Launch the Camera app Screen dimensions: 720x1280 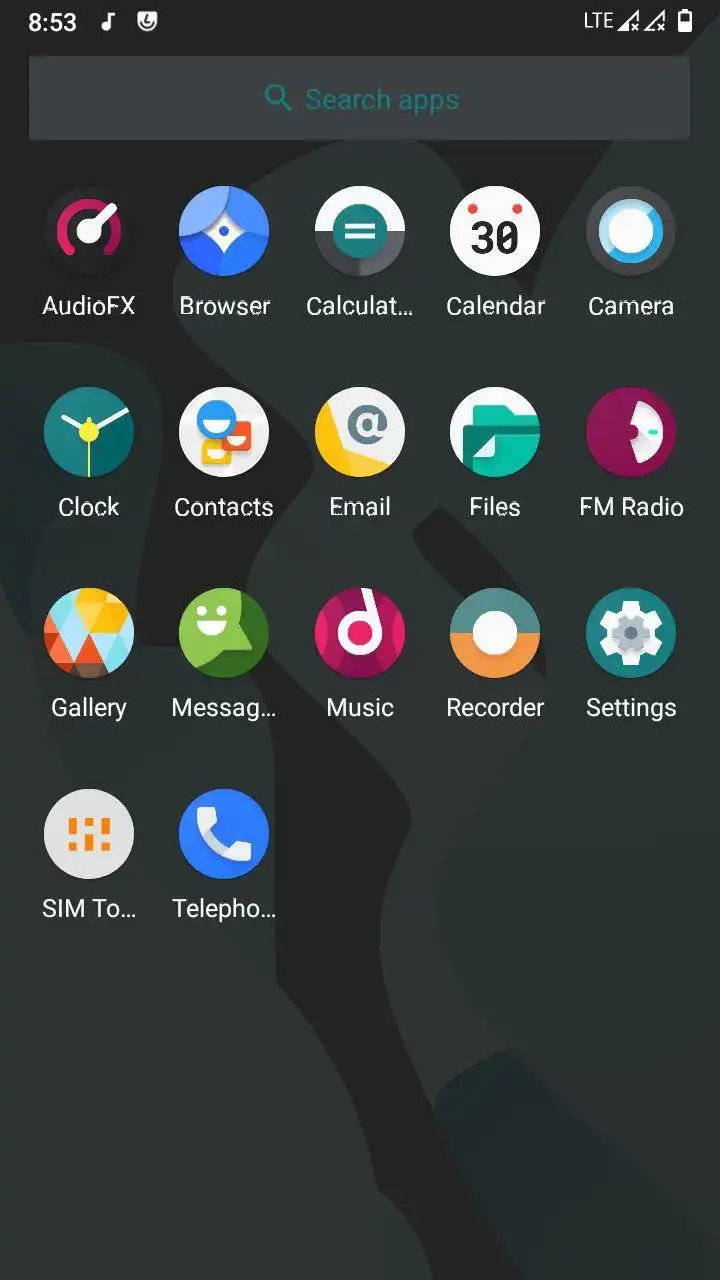coord(630,232)
